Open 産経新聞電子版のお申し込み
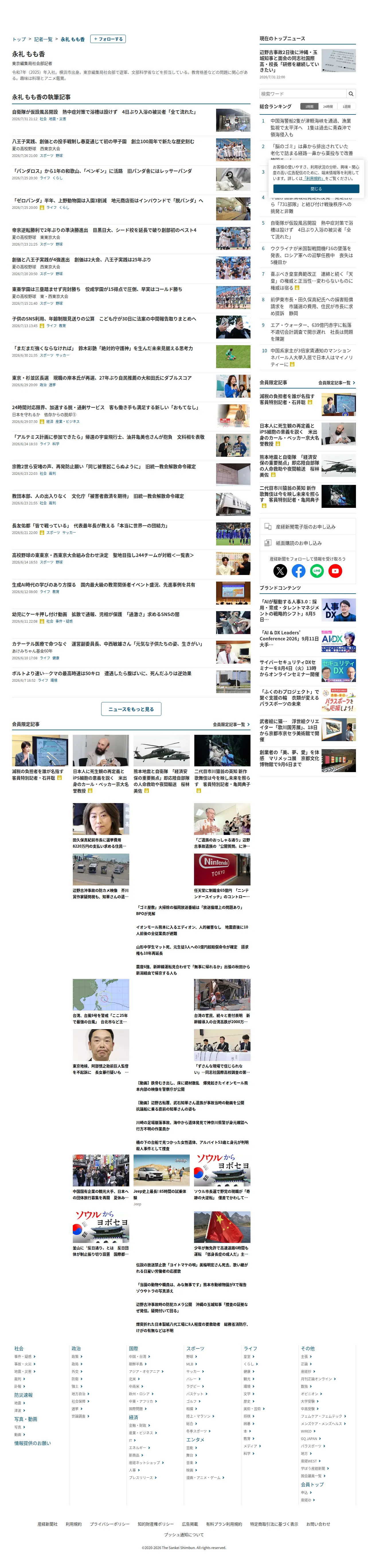The width and height of the screenshot is (368, 1568). pos(308,526)
